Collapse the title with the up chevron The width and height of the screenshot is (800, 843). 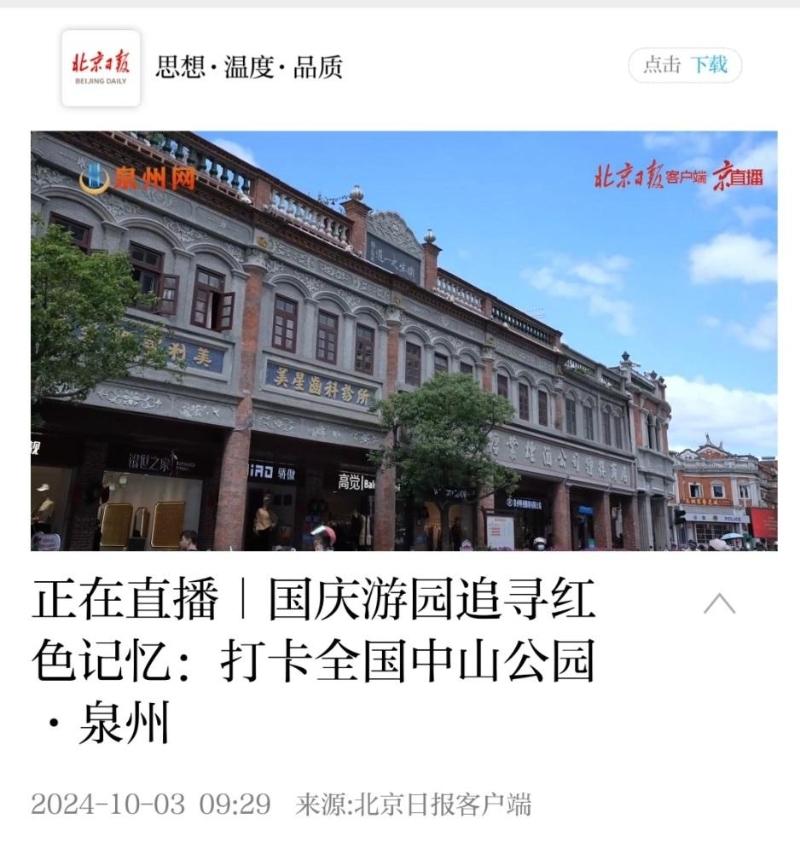(719, 603)
